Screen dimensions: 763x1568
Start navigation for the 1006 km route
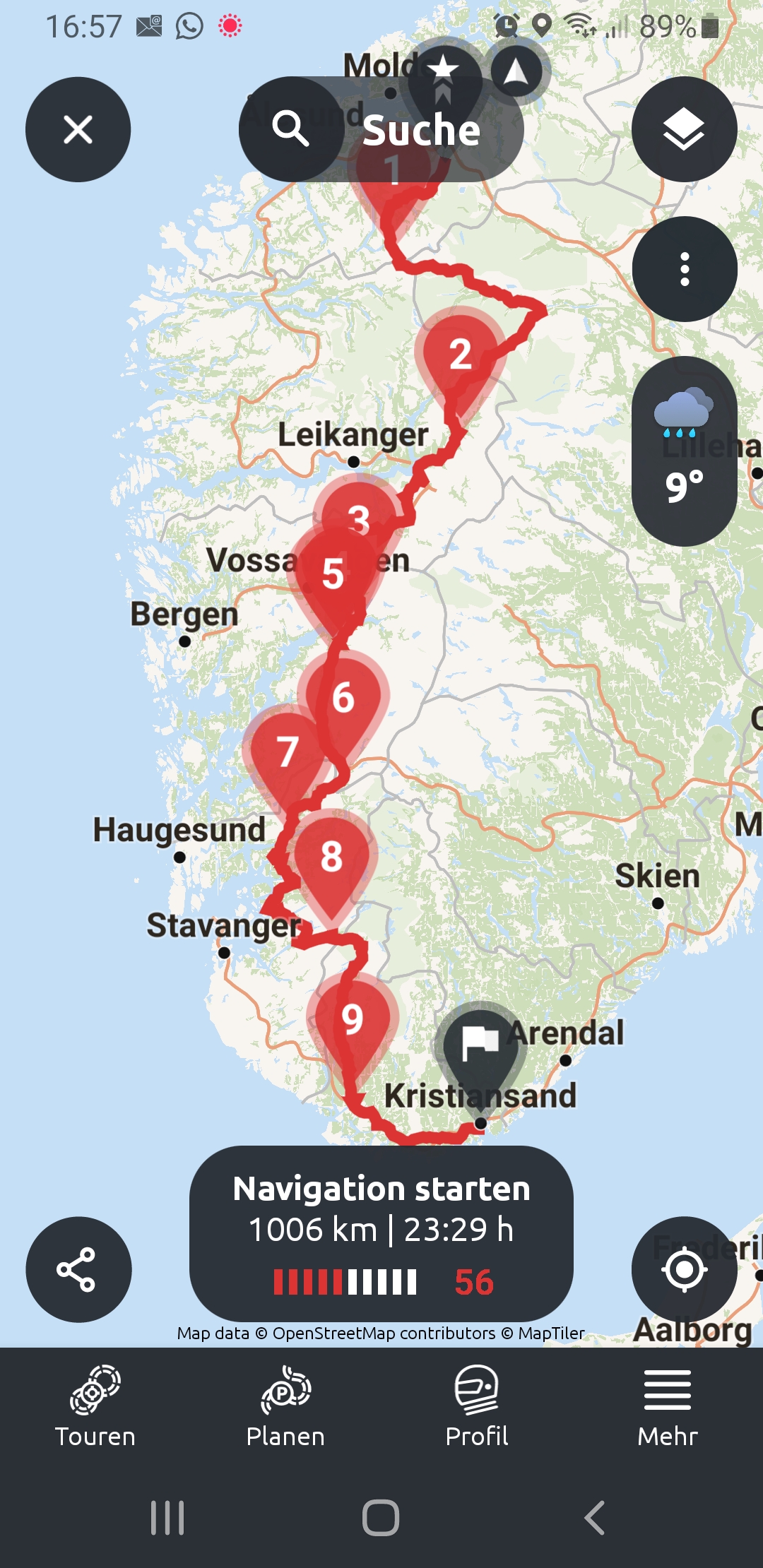(381, 1233)
